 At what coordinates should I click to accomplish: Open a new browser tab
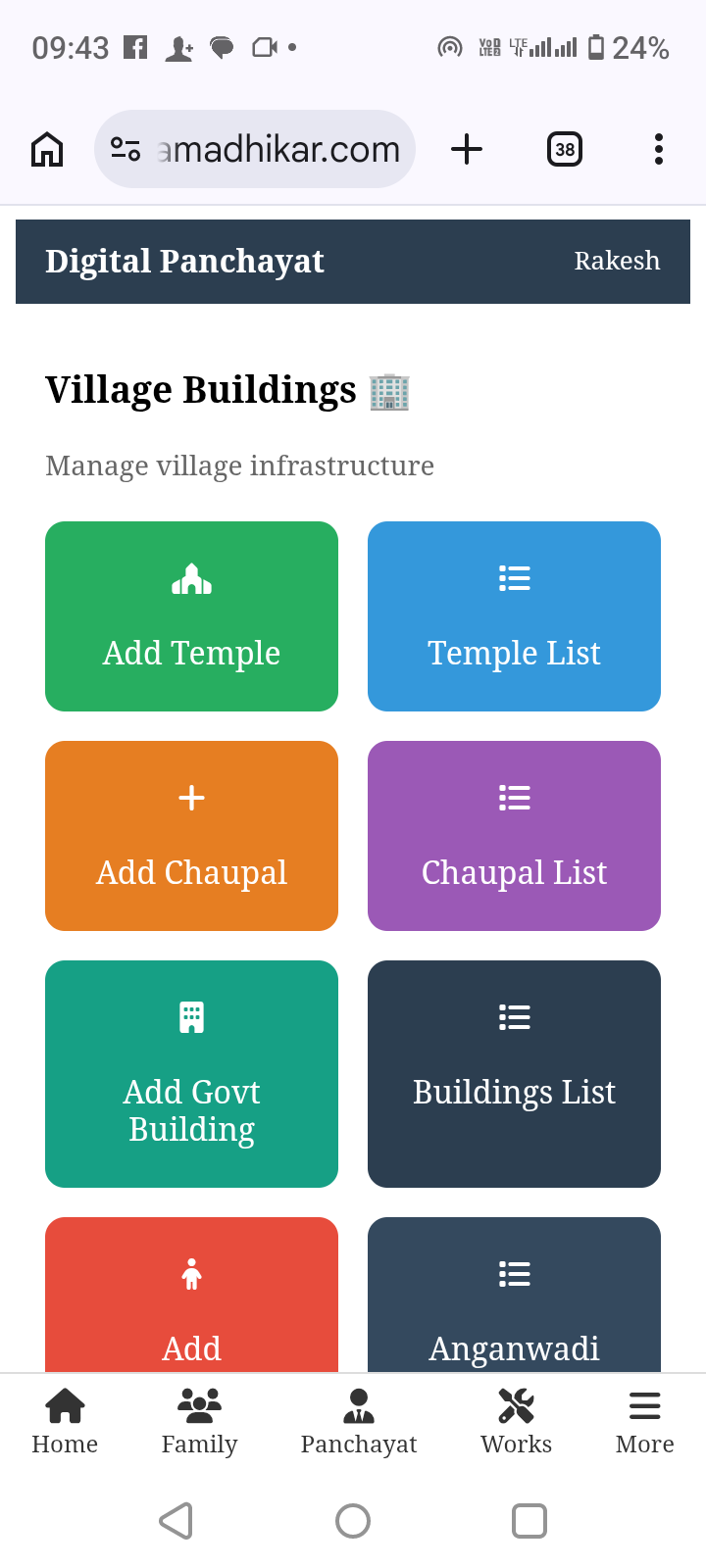(x=467, y=150)
